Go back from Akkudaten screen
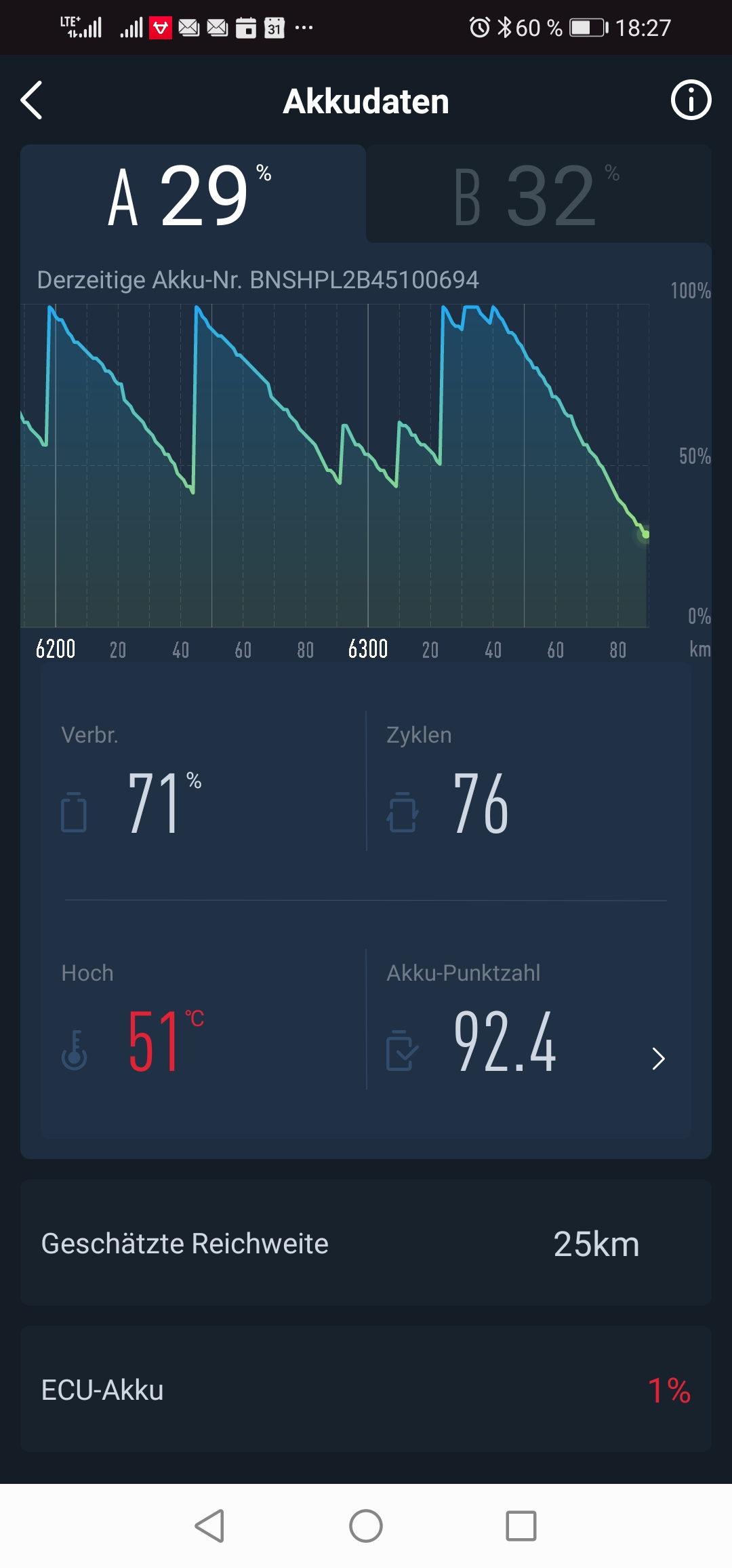This screenshot has width=732, height=1568. [32, 100]
